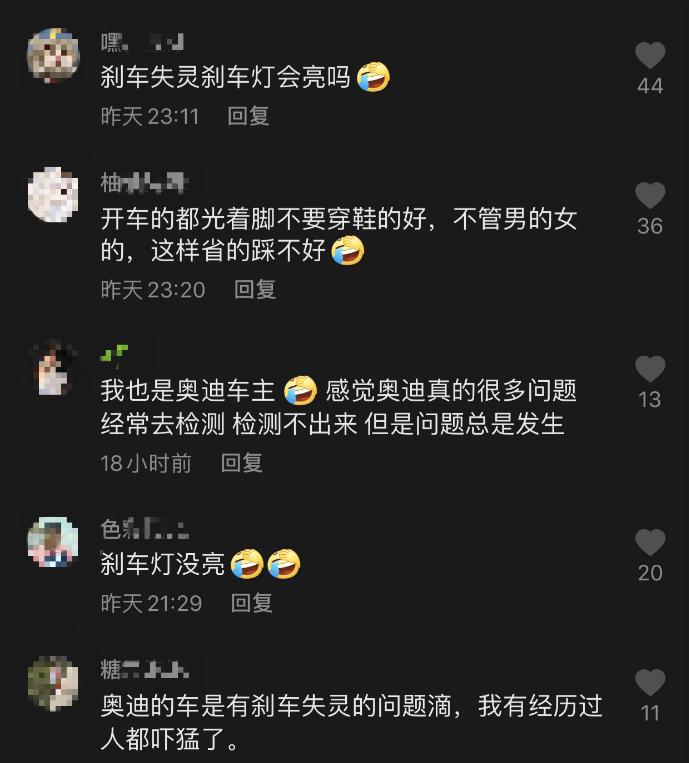Like the 奥迪的车是有刹车失灵 comment
689x763 pixels.
pos(650,682)
